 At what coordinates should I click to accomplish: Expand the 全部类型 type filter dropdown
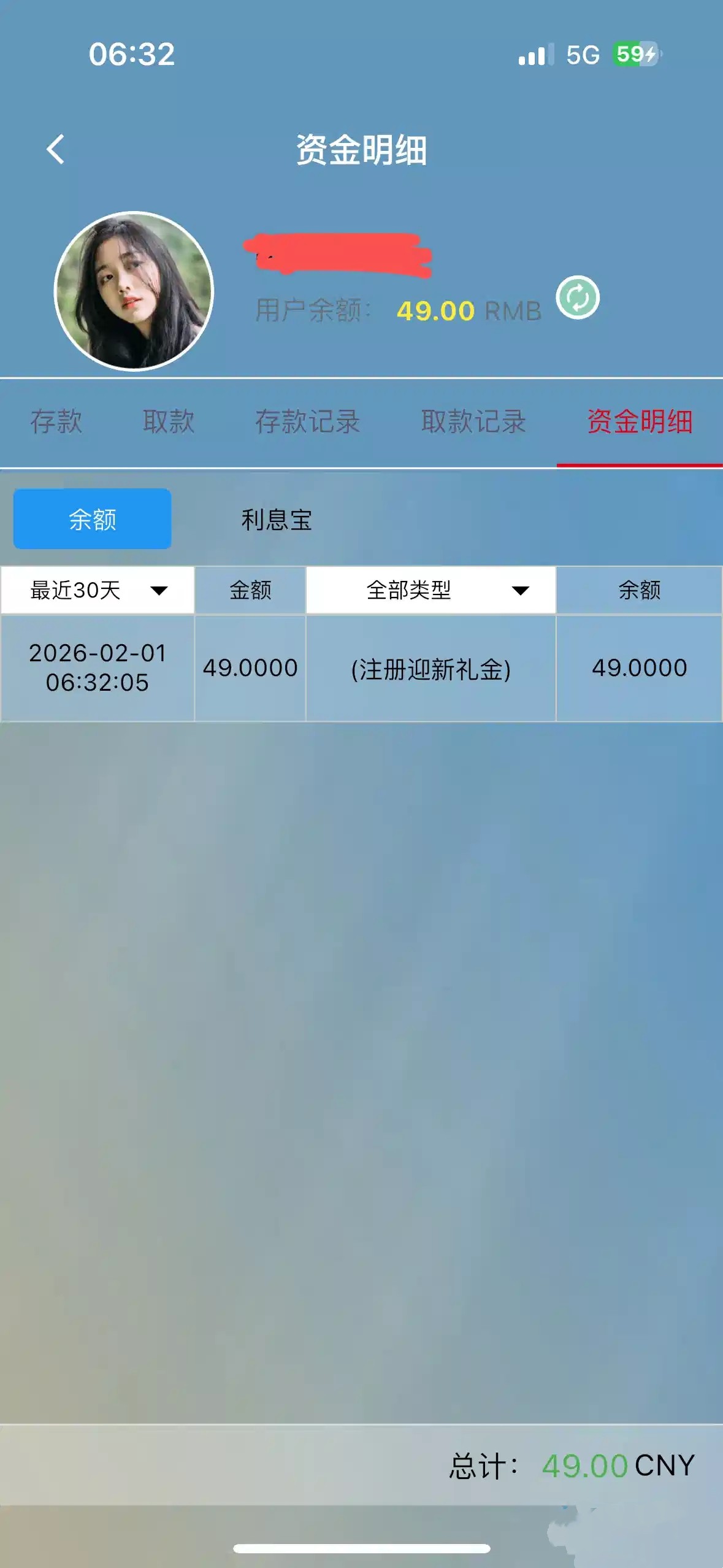point(430,590)
